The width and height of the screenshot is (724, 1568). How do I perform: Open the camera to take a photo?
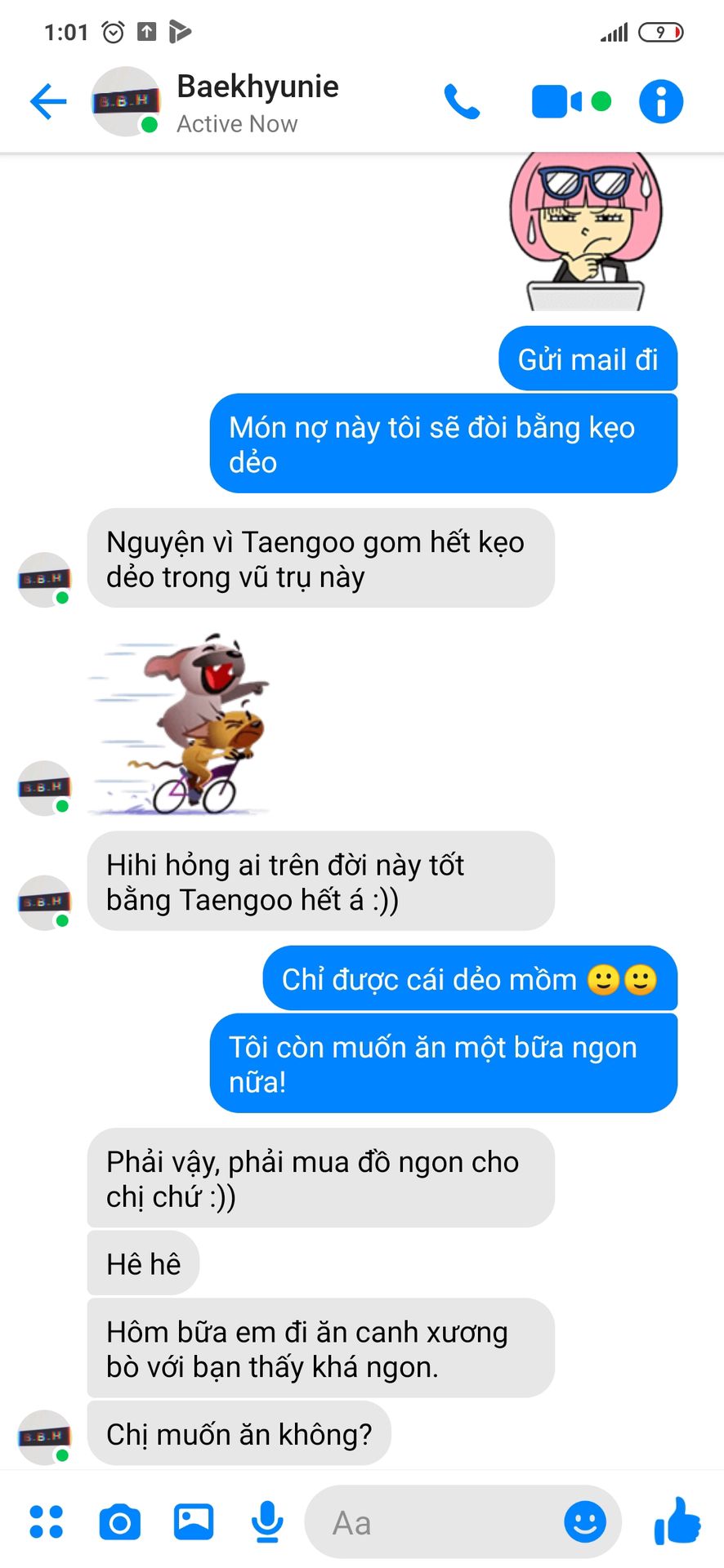[x=119, y=1522]
